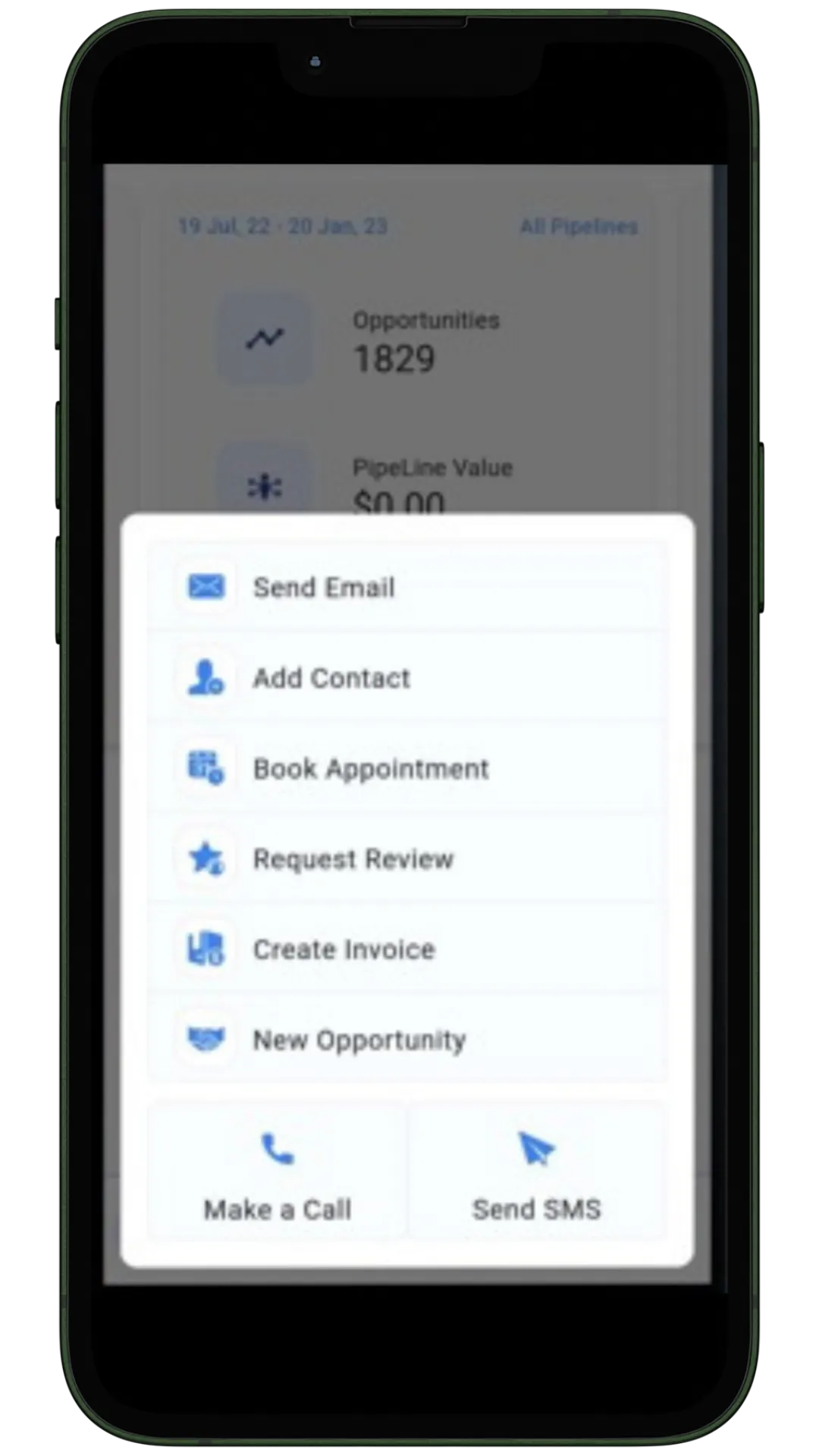
Task: Start Create Invoice
Action: coord(408,949)
